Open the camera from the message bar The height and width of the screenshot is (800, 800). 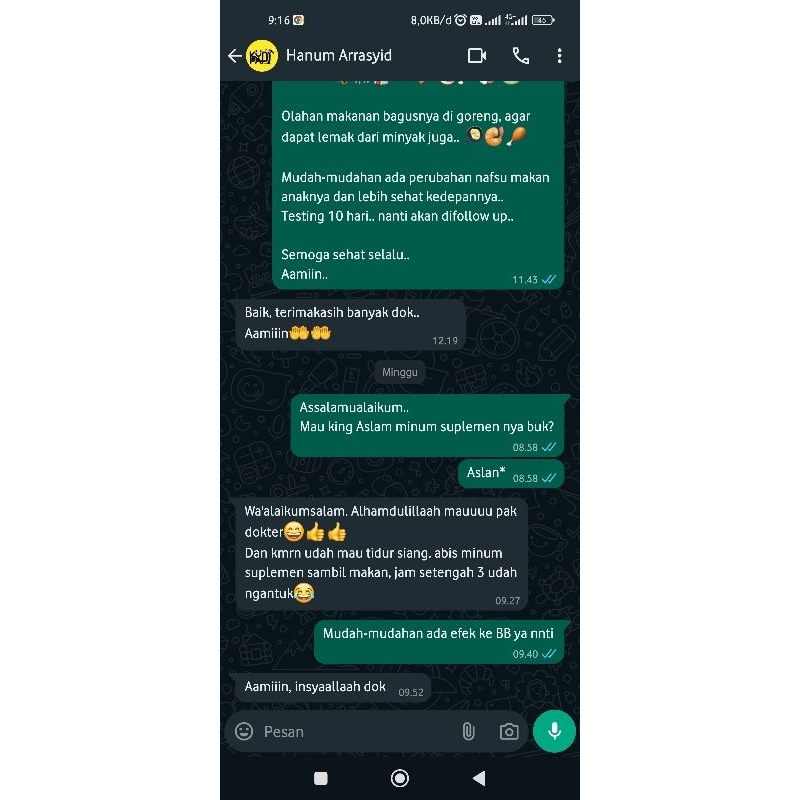coord(509,732)
